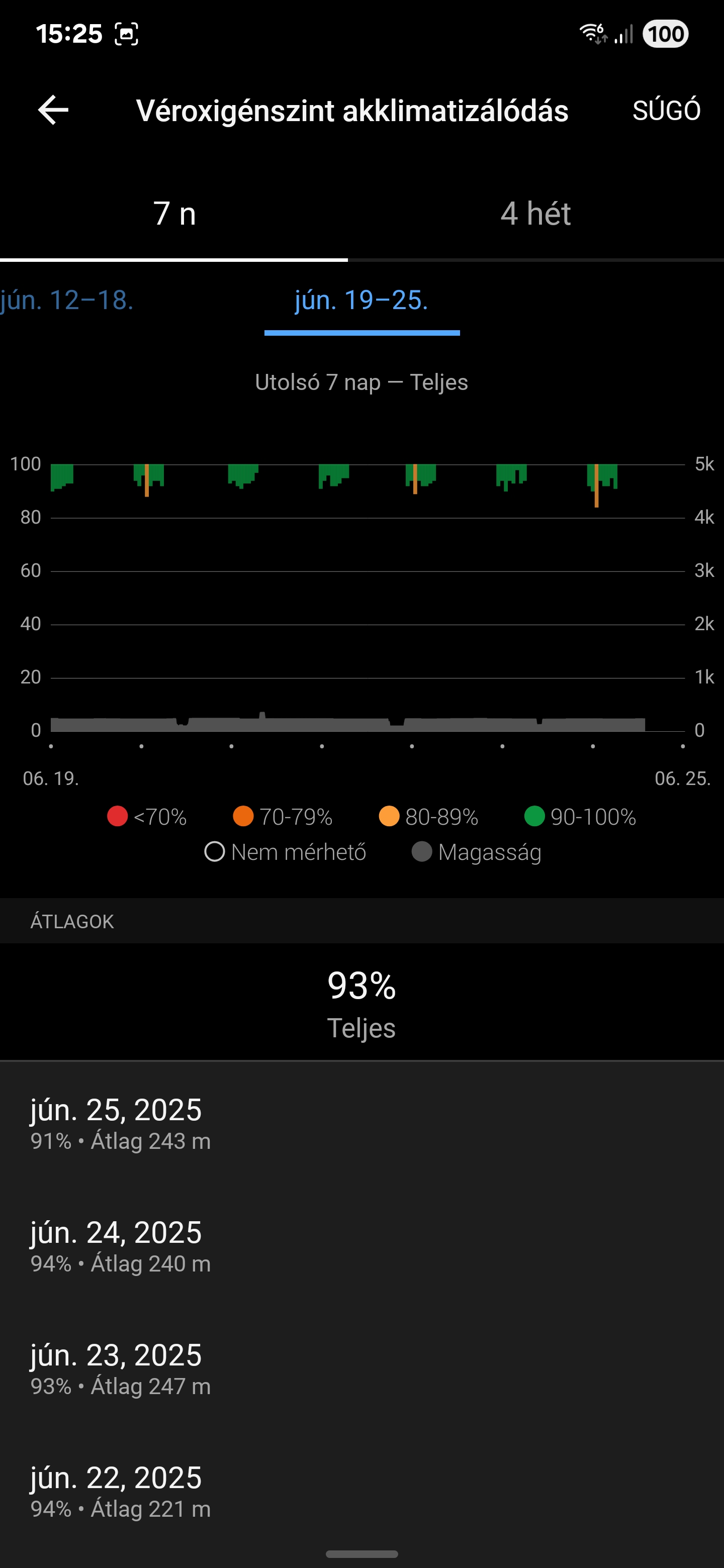724x1568 pixels.
Task: Select the 7 n tab
Action: (x=174, y=214)
